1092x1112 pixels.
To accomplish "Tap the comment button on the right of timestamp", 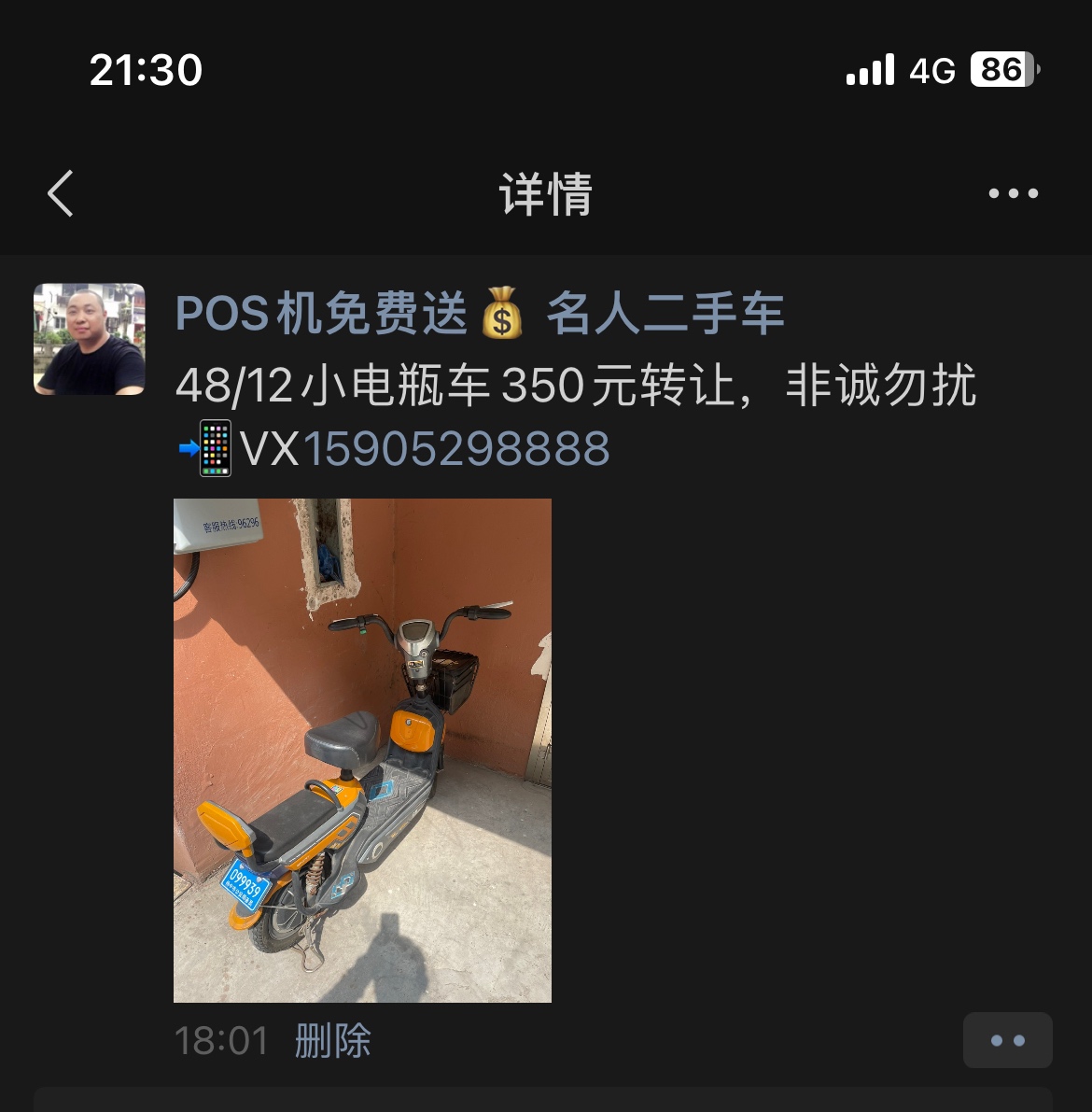I will [x=1008, y=1039].
